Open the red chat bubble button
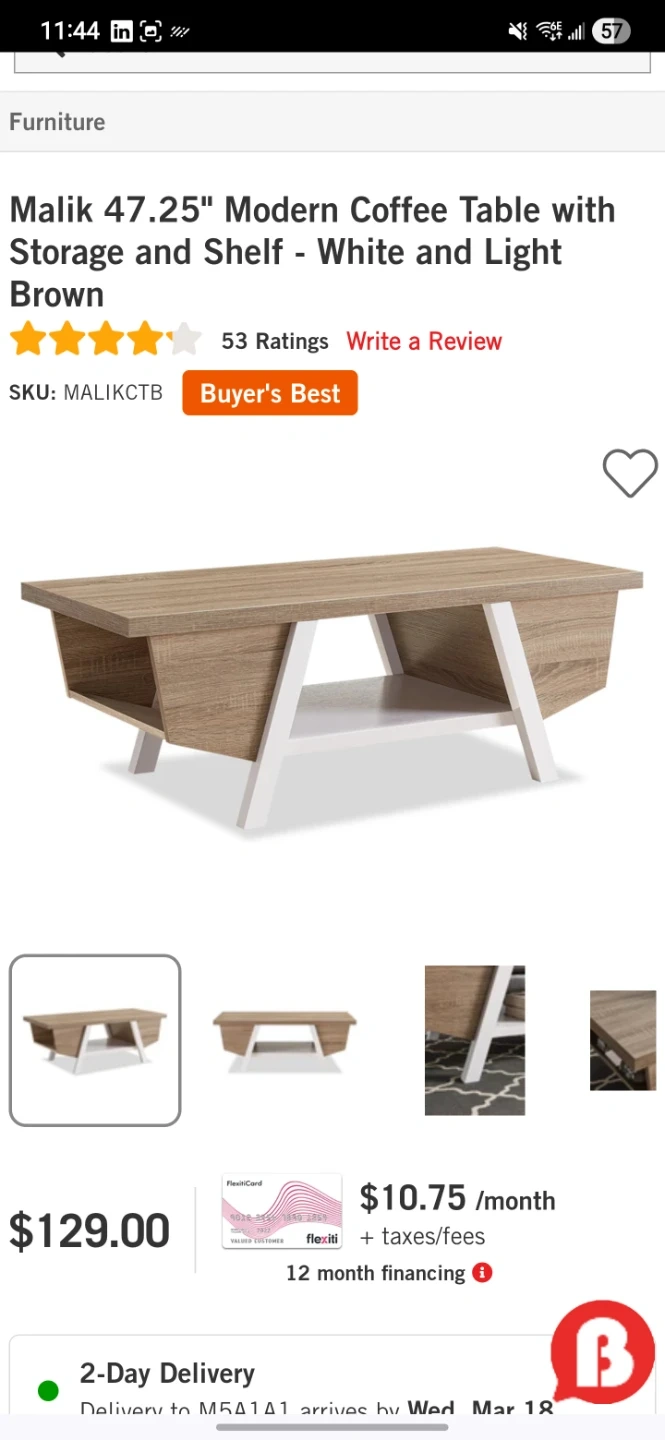The image size is (665, 1440). 602,1352
